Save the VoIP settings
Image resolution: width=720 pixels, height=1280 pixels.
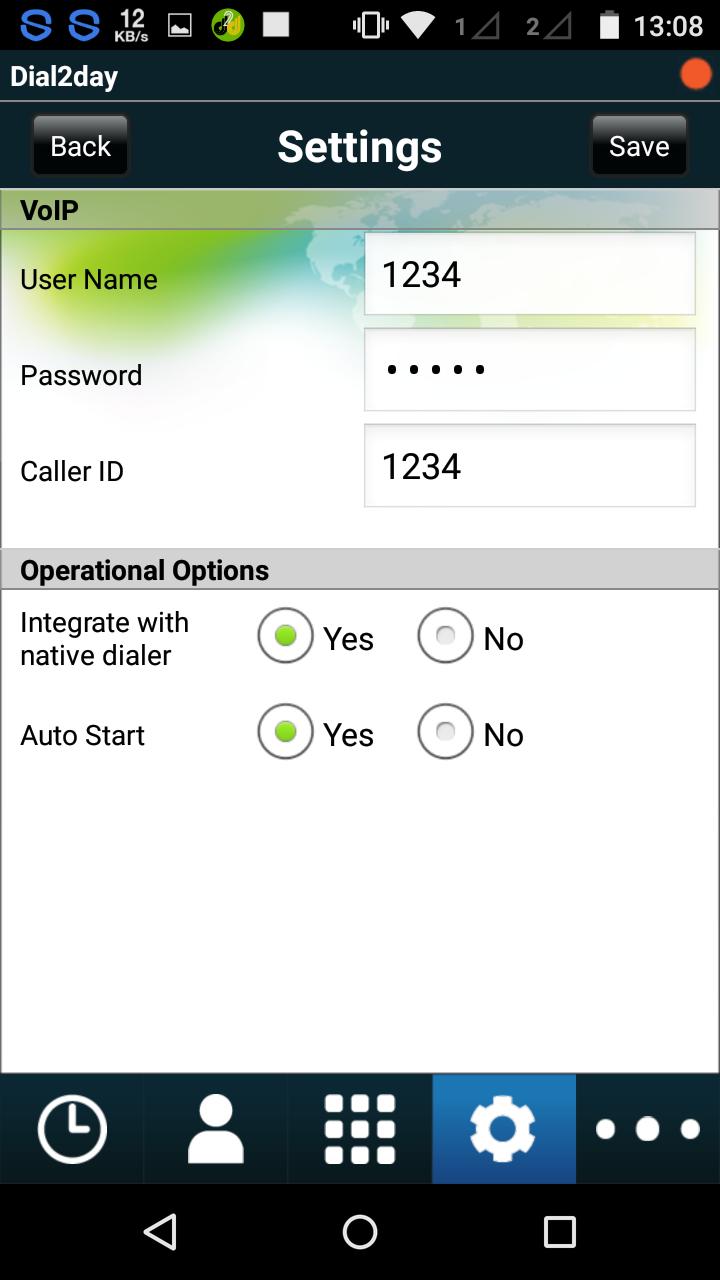coord(639,145)
